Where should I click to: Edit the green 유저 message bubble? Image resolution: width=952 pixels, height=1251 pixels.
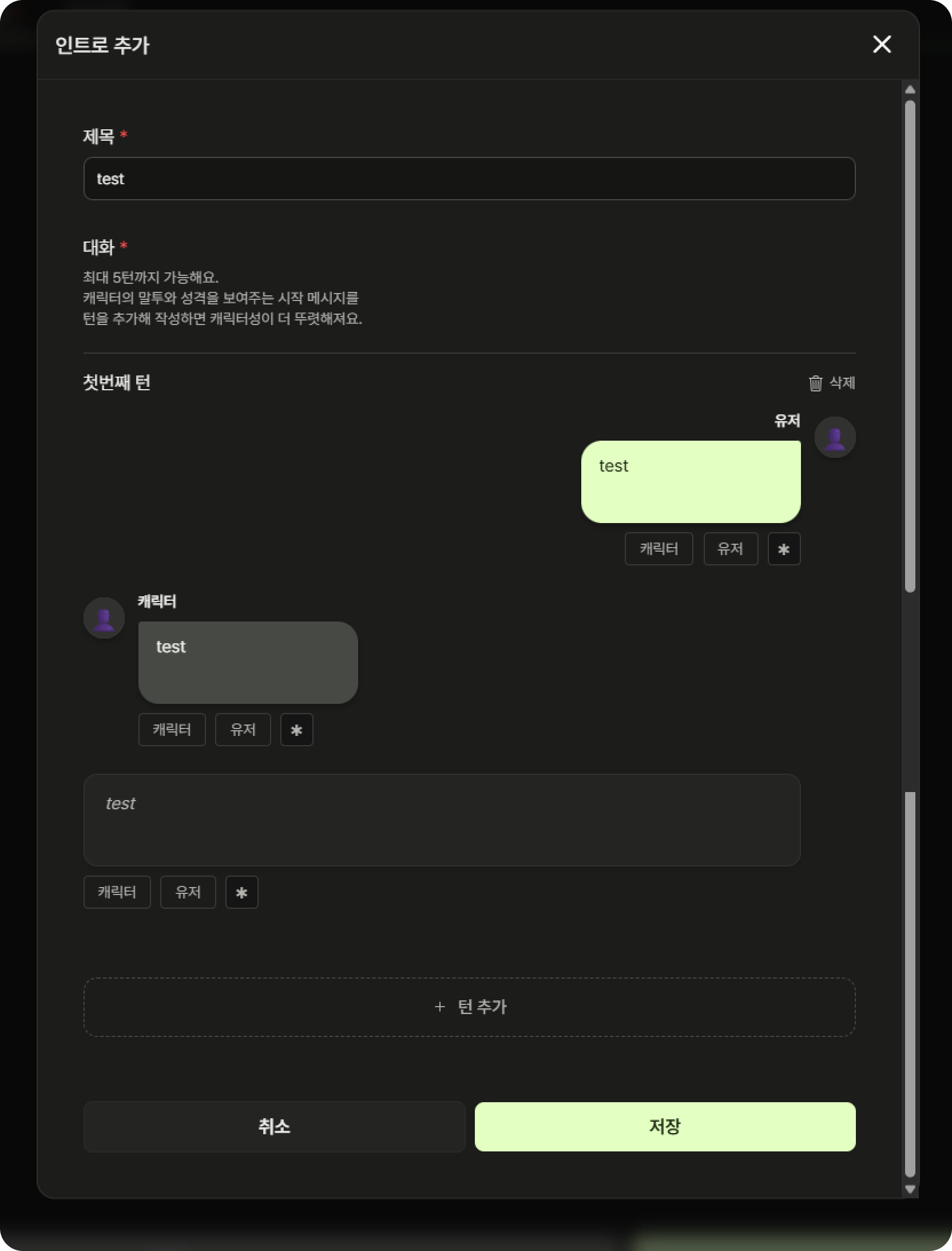[x=691, y=481]
